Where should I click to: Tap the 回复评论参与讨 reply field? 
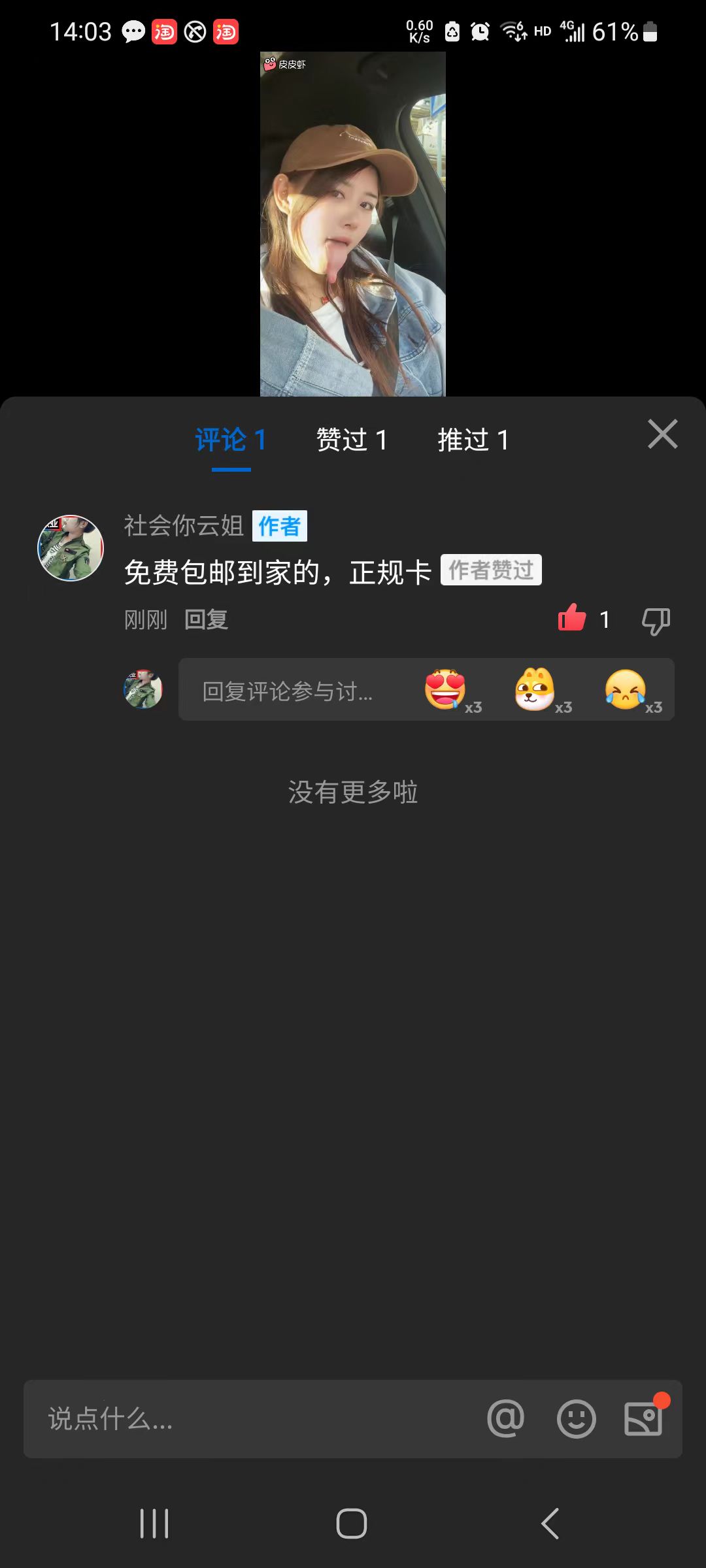[288, 691]
